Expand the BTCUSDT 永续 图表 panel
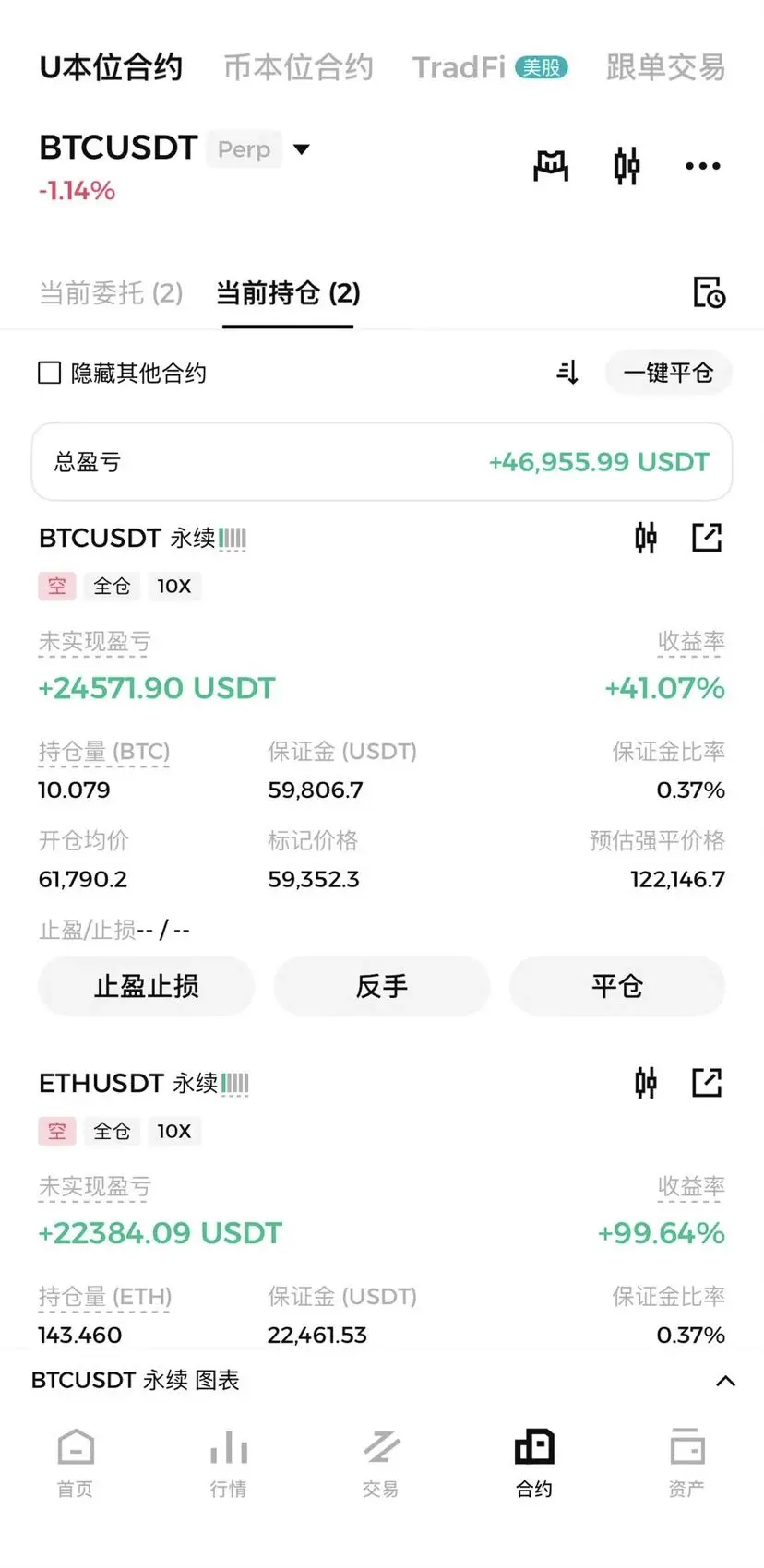 pyautogui.click(x=725, y=1381)
